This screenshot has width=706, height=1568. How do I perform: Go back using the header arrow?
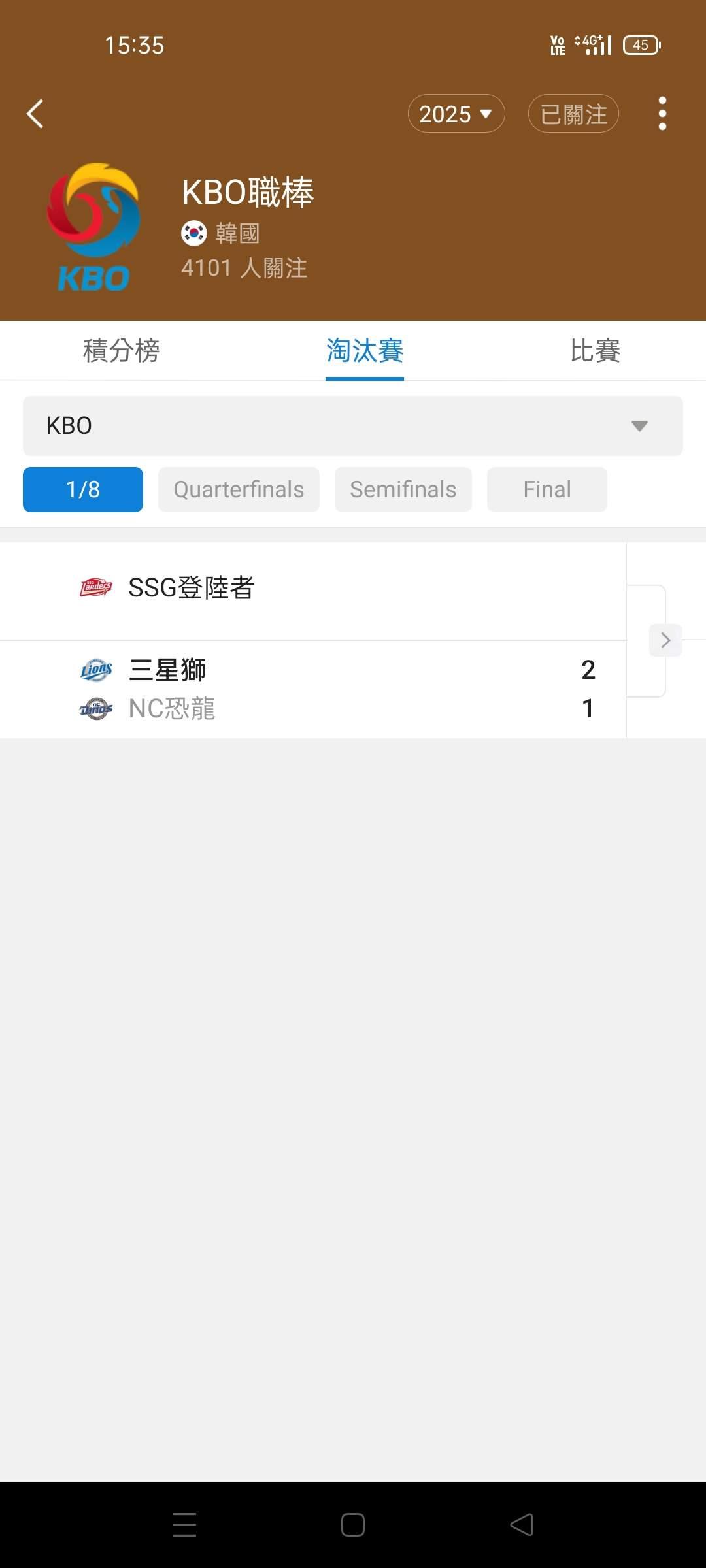tap(35, 114)
